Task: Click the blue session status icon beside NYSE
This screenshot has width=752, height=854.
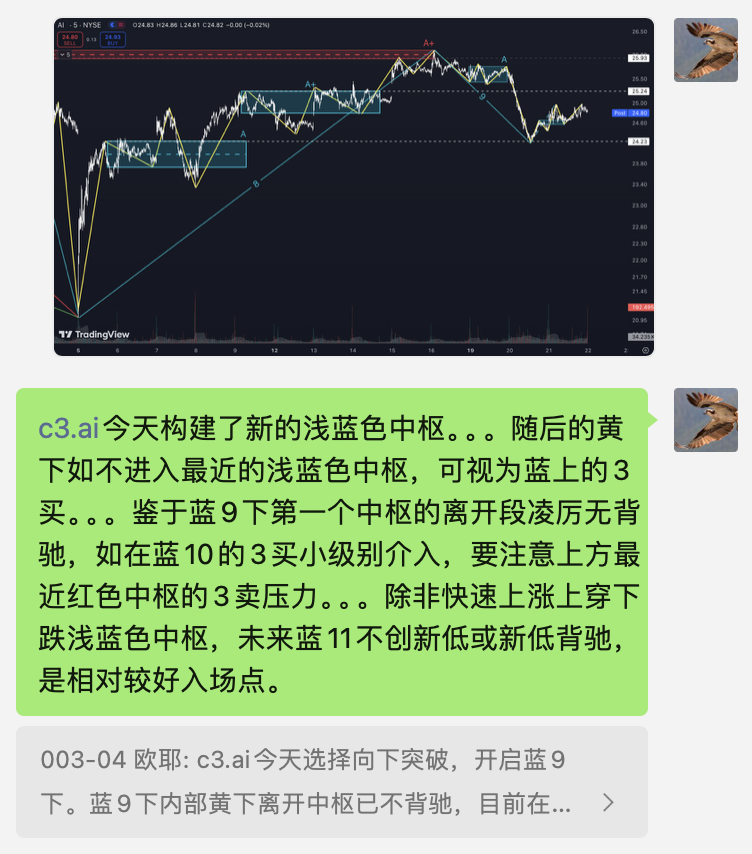Action: click(110, 24)
